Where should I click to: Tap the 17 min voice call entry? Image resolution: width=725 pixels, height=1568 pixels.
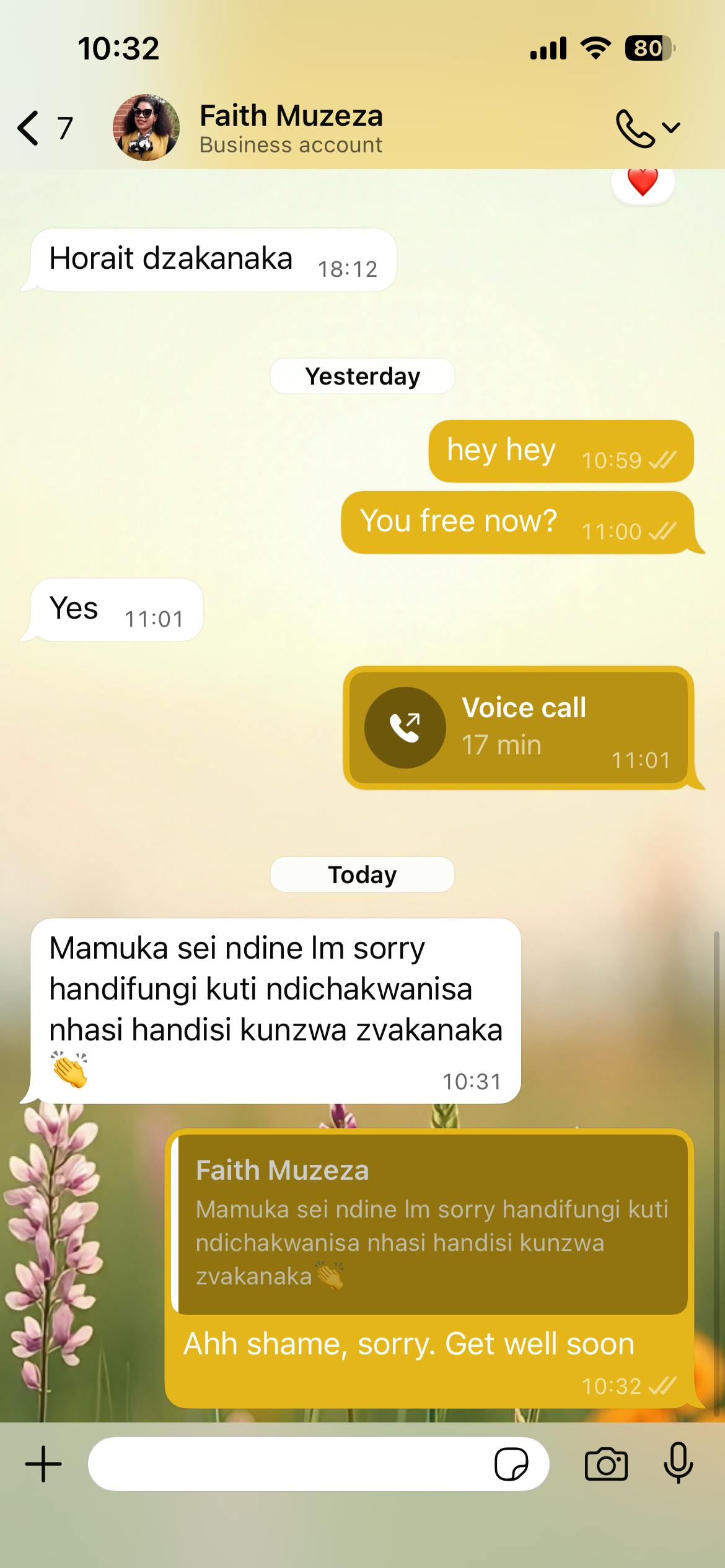518,728
